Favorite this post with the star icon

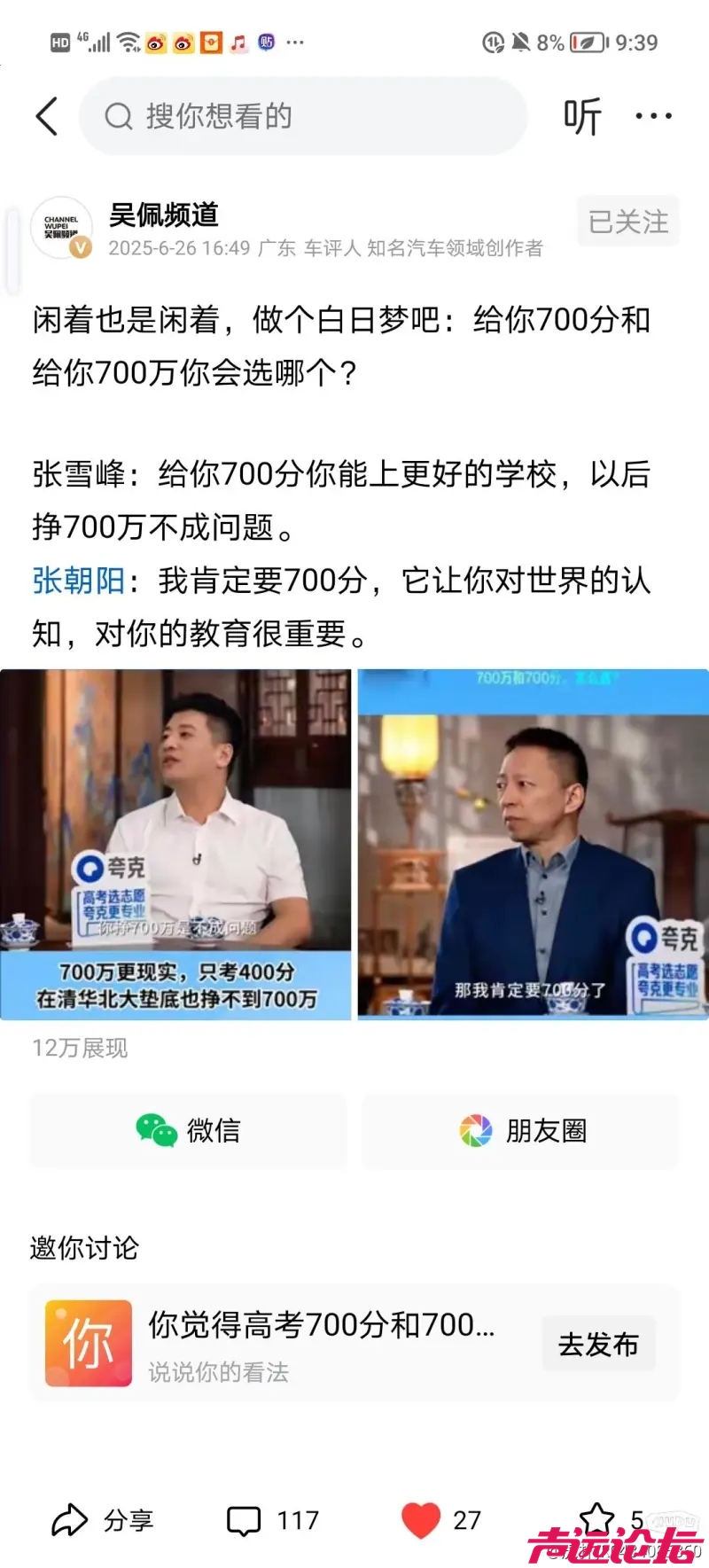(x=597, y=1518)
